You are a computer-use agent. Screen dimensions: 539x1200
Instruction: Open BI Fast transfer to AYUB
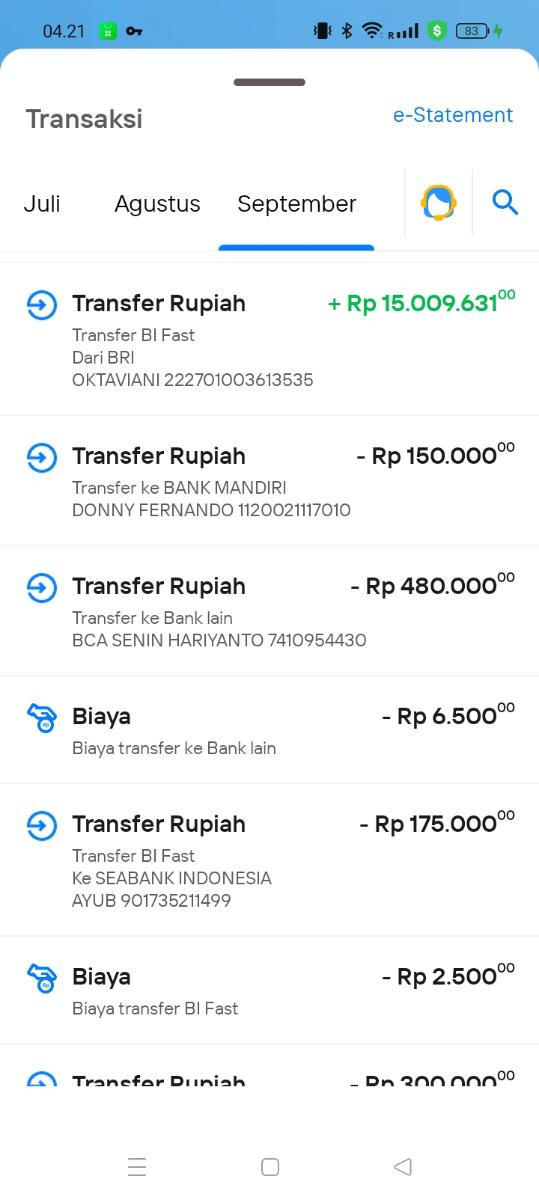[x=269, y=860]
